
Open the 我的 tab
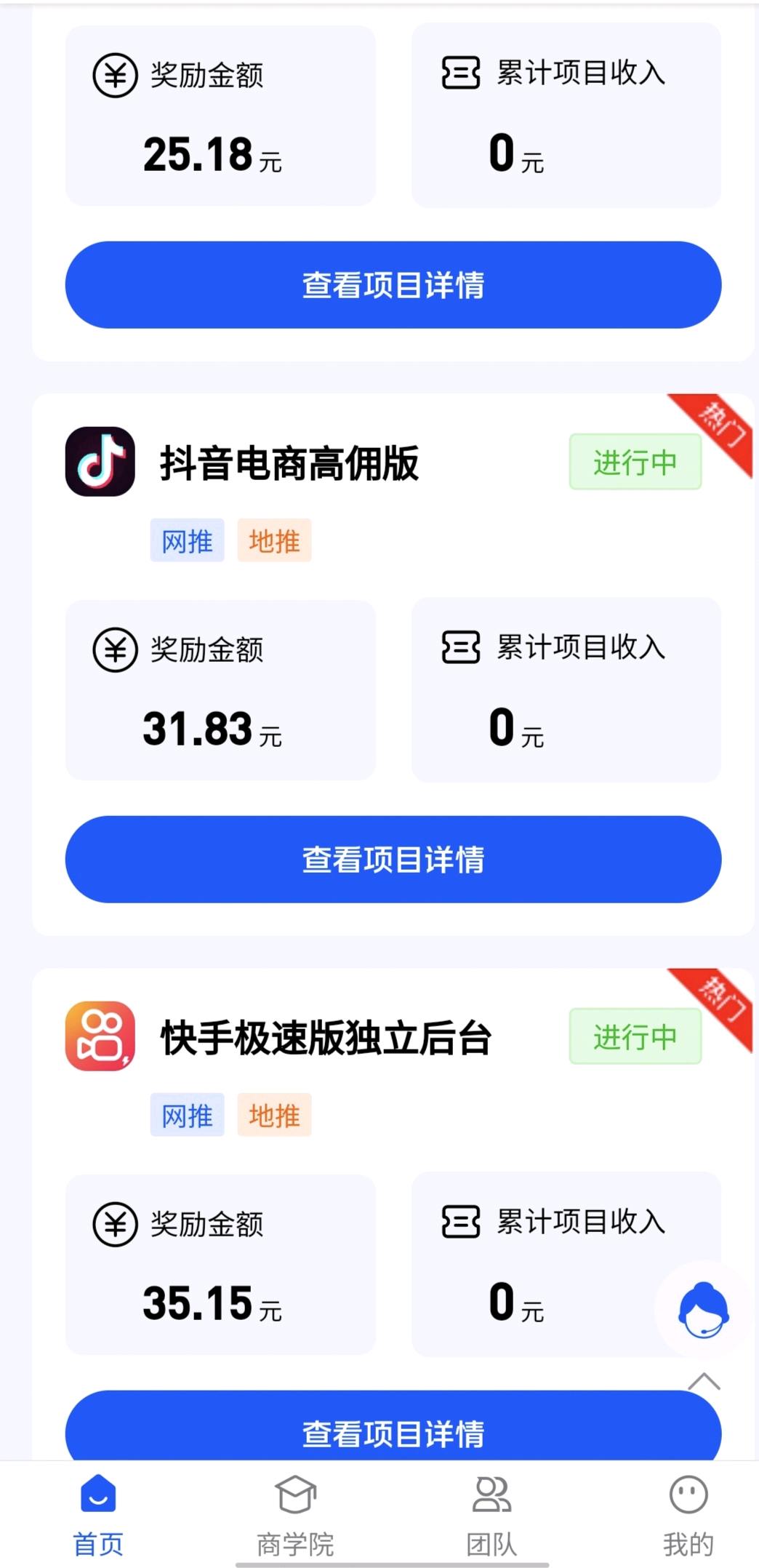[x=688, y=1515]
